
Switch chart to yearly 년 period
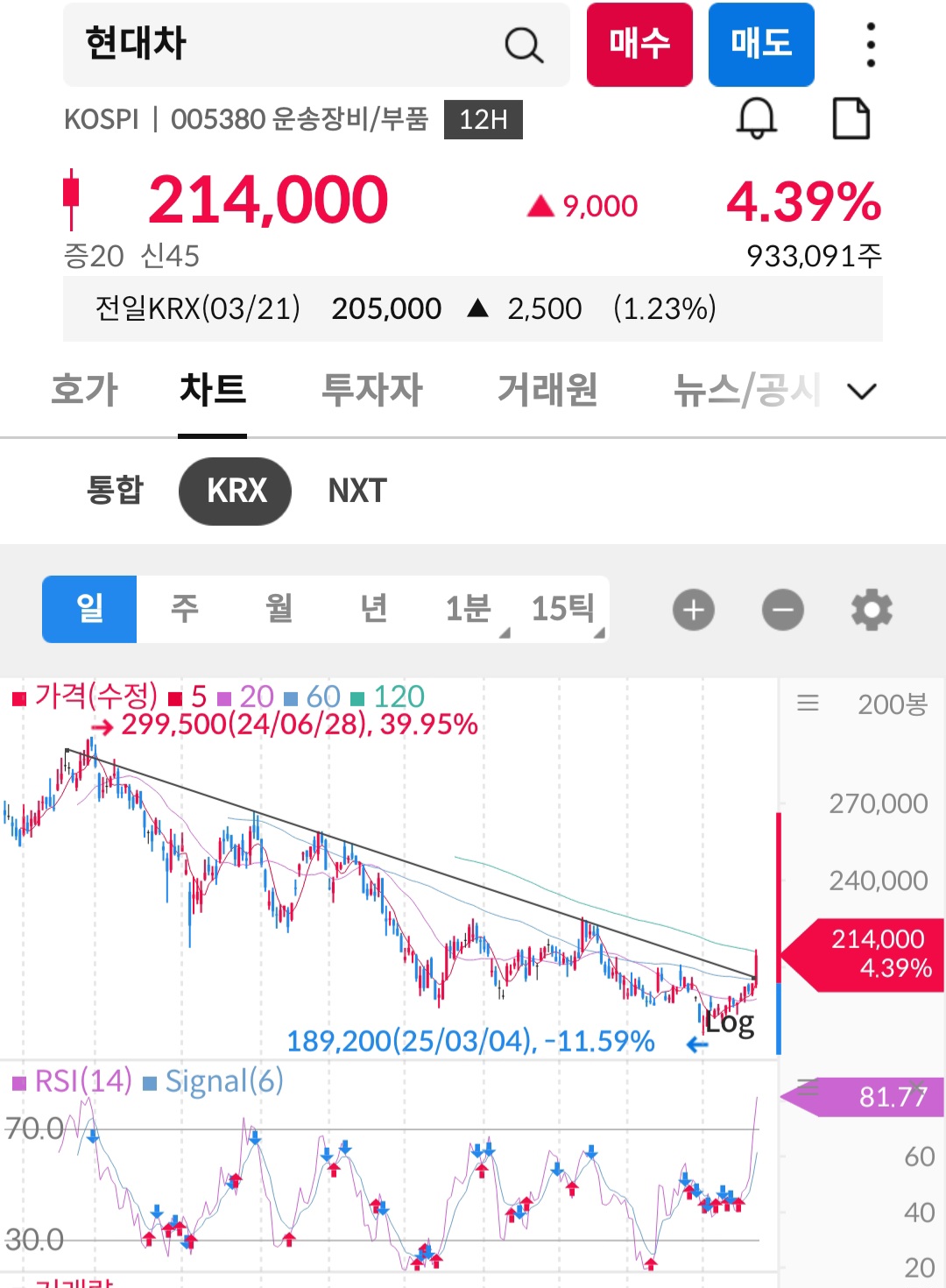pos(373,609)
